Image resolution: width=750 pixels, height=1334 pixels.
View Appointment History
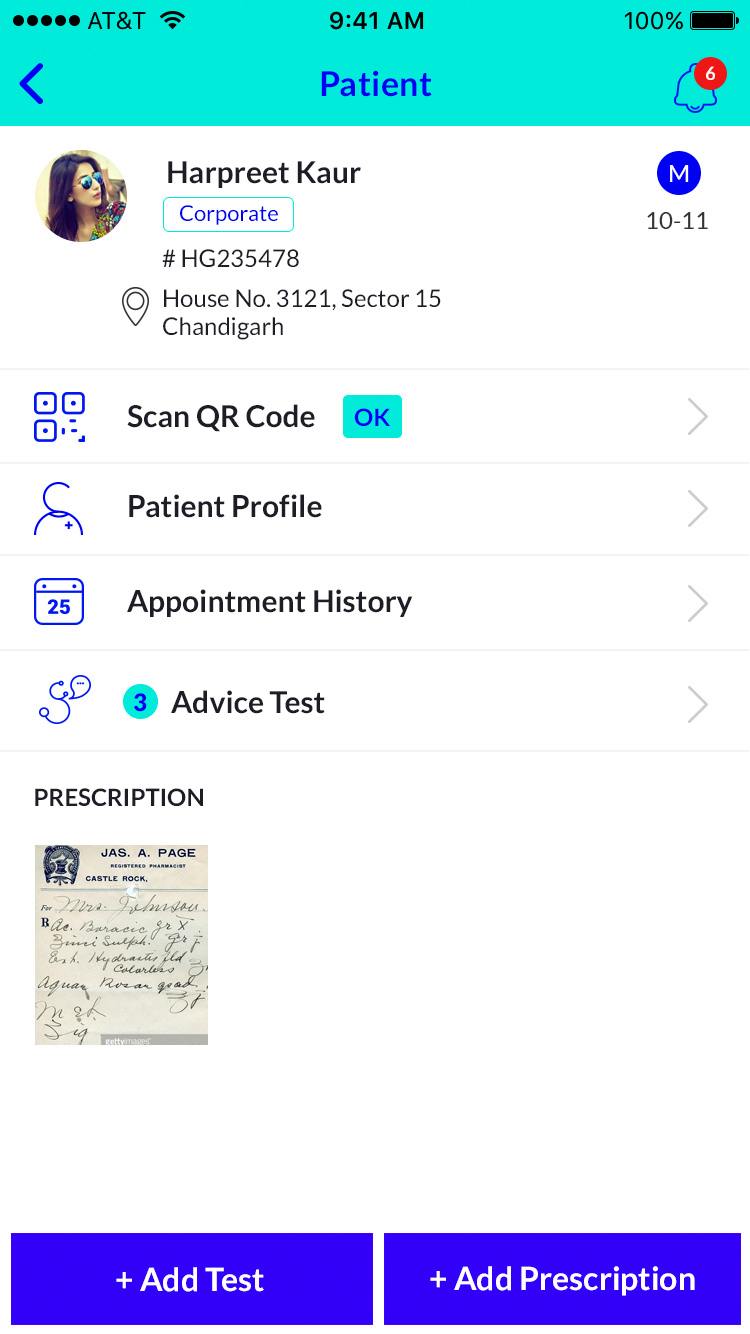click(x=374, y=603)
